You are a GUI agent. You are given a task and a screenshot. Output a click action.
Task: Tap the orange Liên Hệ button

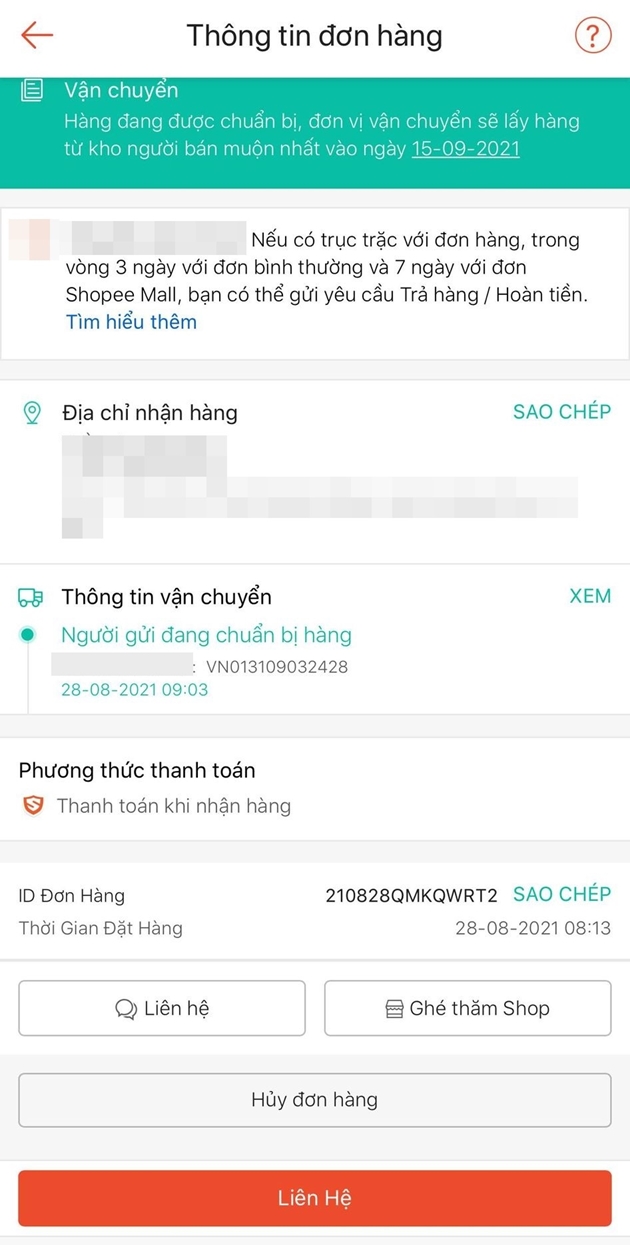(315, 1198)
